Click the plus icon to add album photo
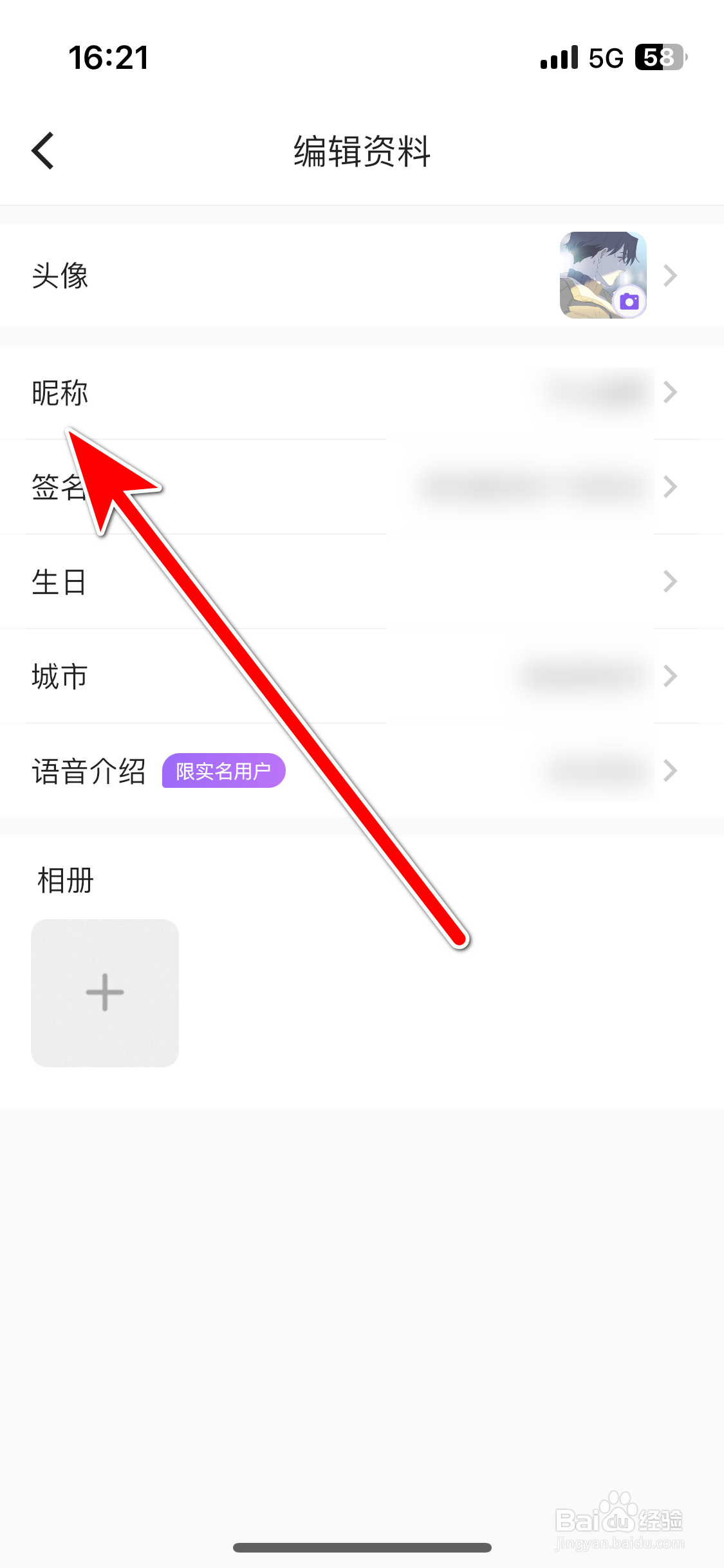This screenshot has width=724, height=1568. click(105, 992)
